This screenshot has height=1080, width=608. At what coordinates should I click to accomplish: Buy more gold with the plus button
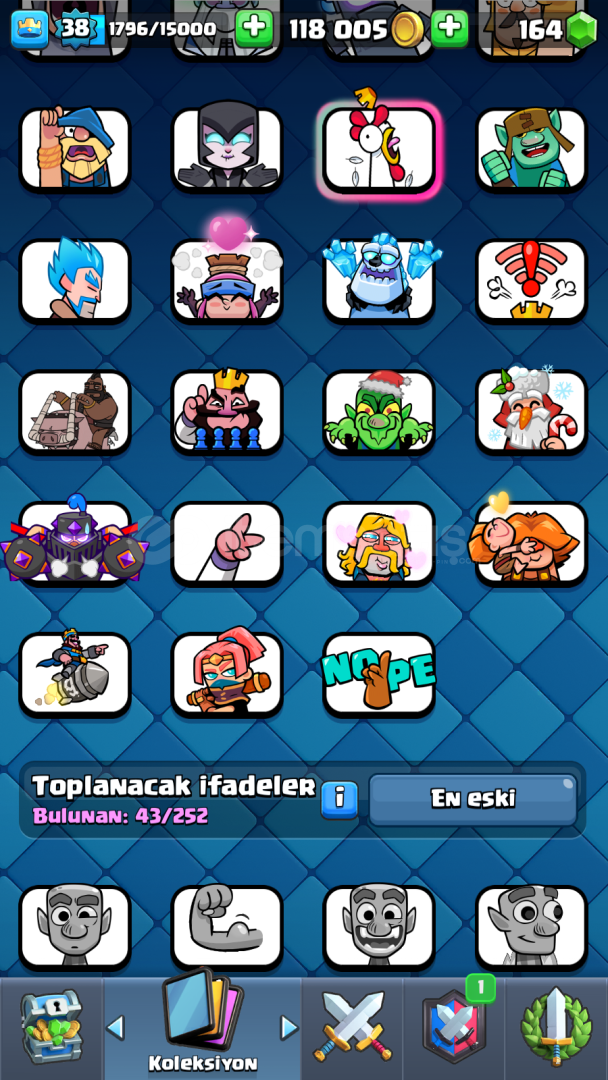[x=450, y=28]
